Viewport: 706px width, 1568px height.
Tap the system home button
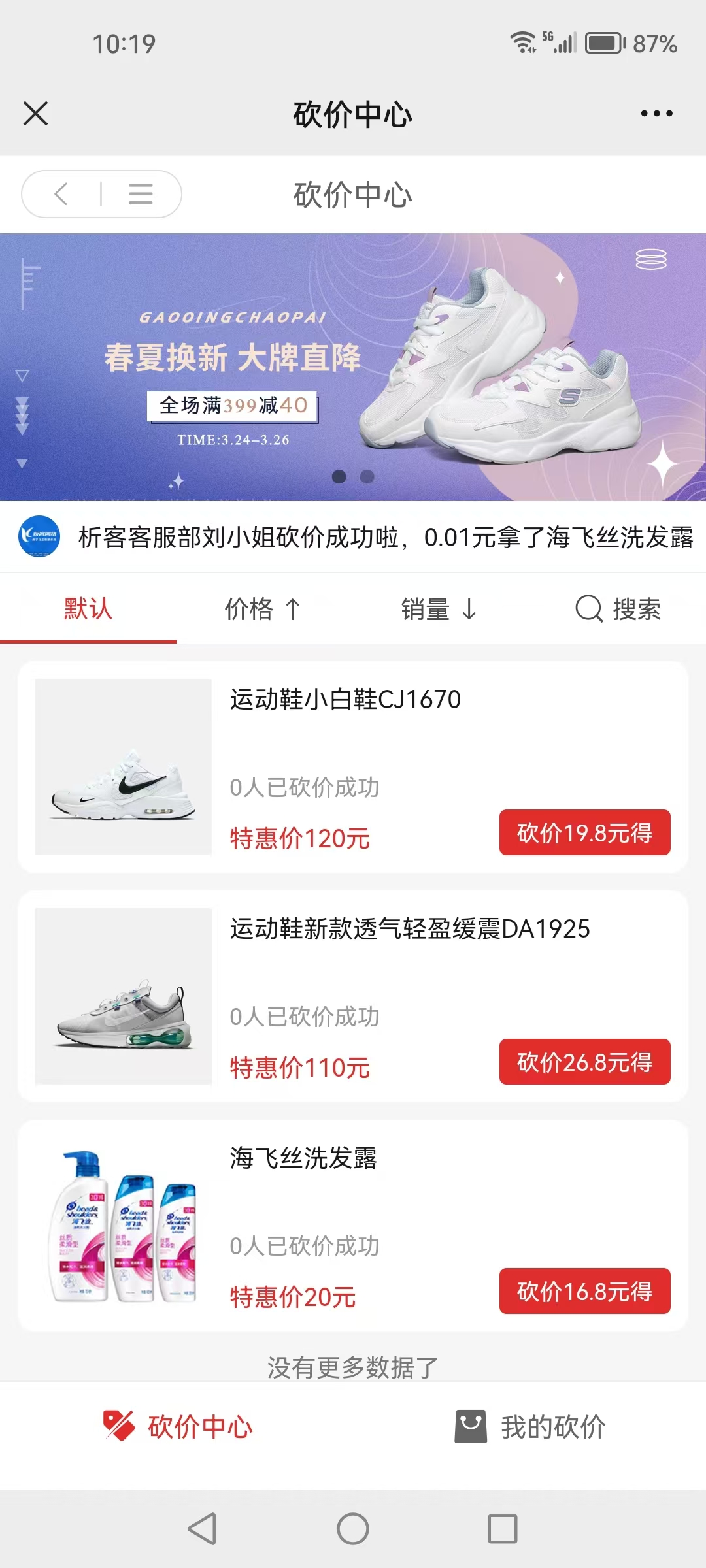coord(353,1529)
